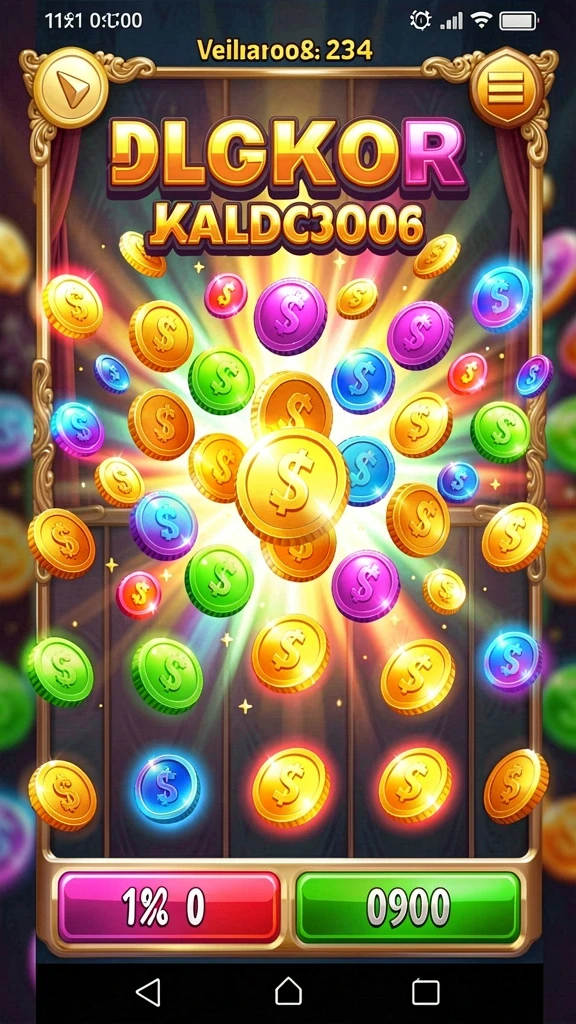The image size is (576, 1024).
Task: Tap the gold arrow button in top corner
Action: 70,87
